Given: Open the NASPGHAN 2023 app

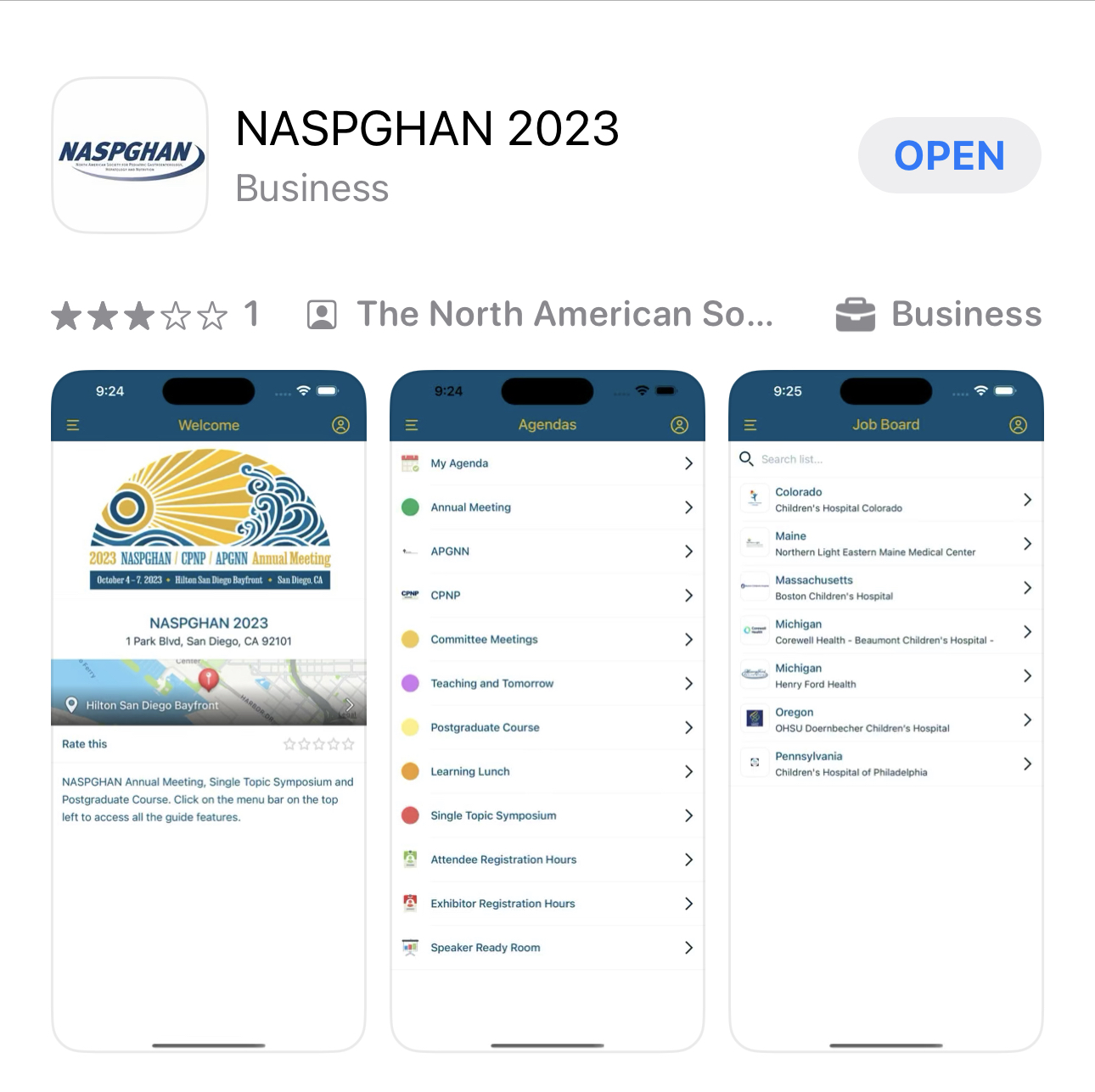Looking at the screenshot, I should pos(949,156).
